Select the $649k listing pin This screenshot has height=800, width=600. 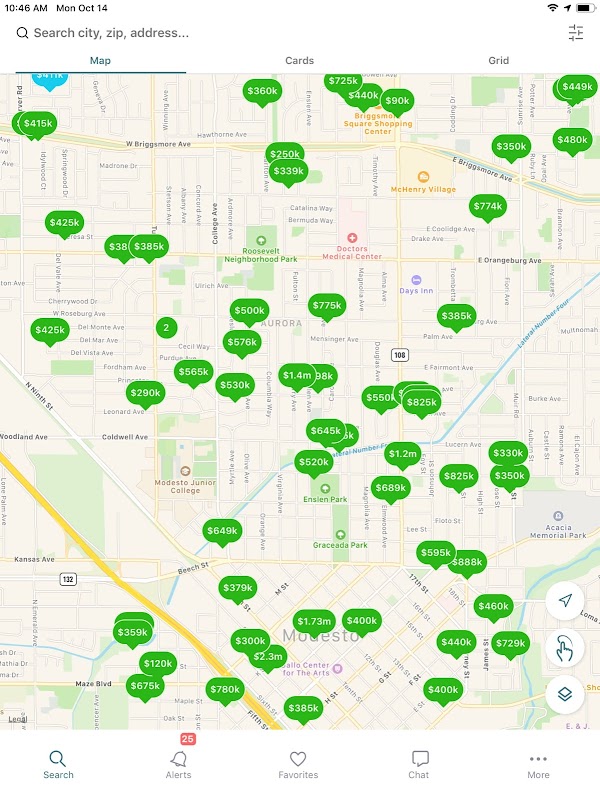222,530
